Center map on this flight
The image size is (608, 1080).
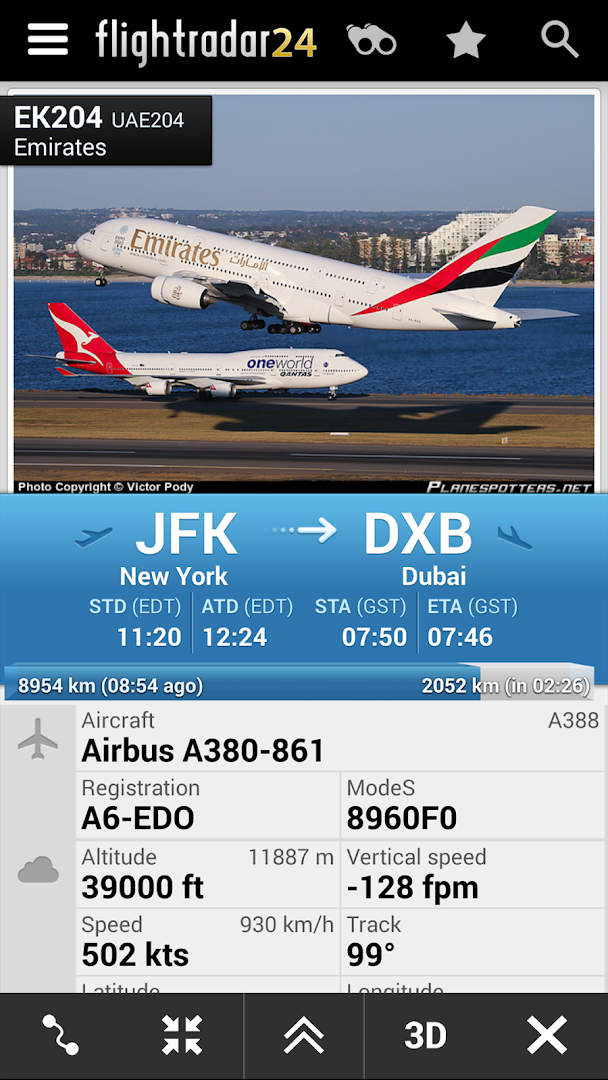[x=182, y=1035]
